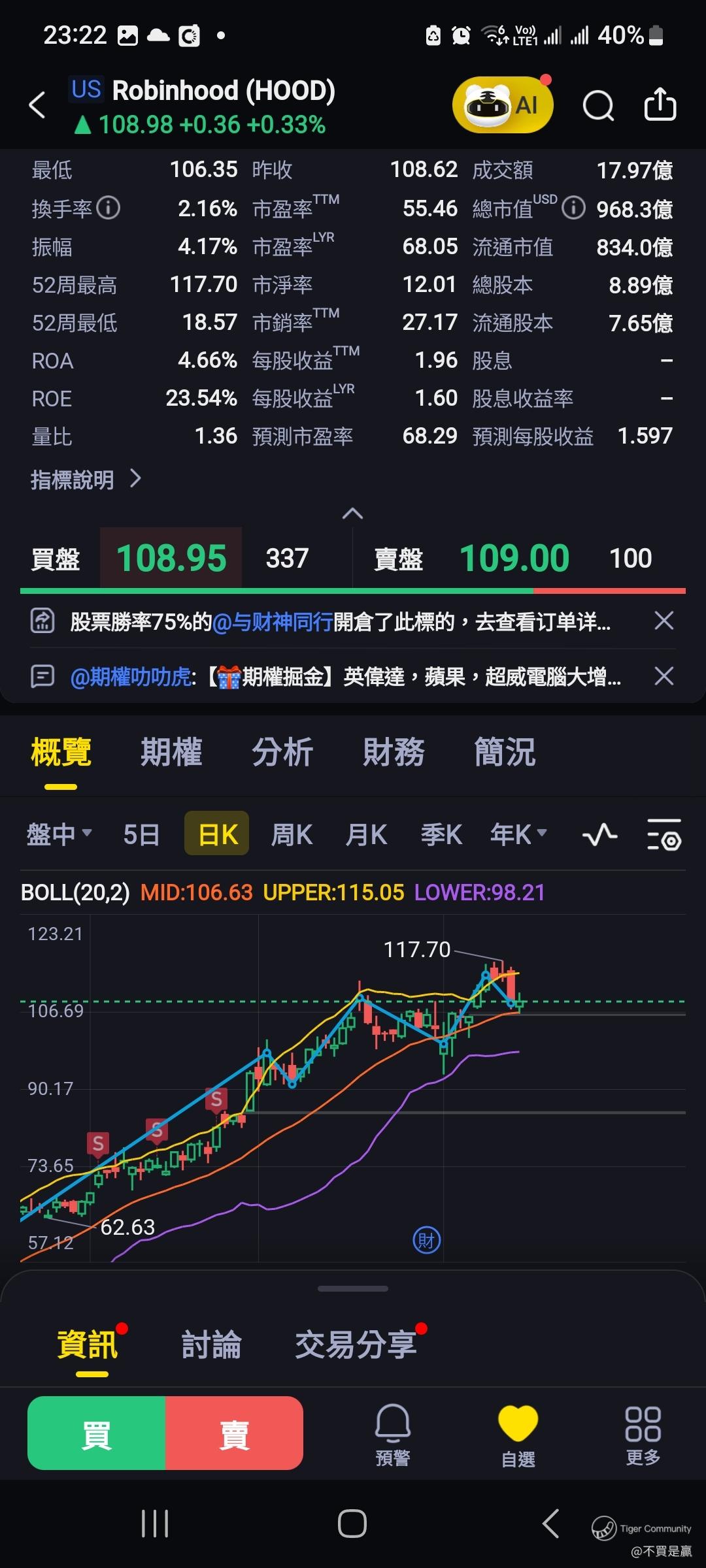
Task: Dismiss the 期權叻叻虎 news banner
Action: tap(664, 676)
